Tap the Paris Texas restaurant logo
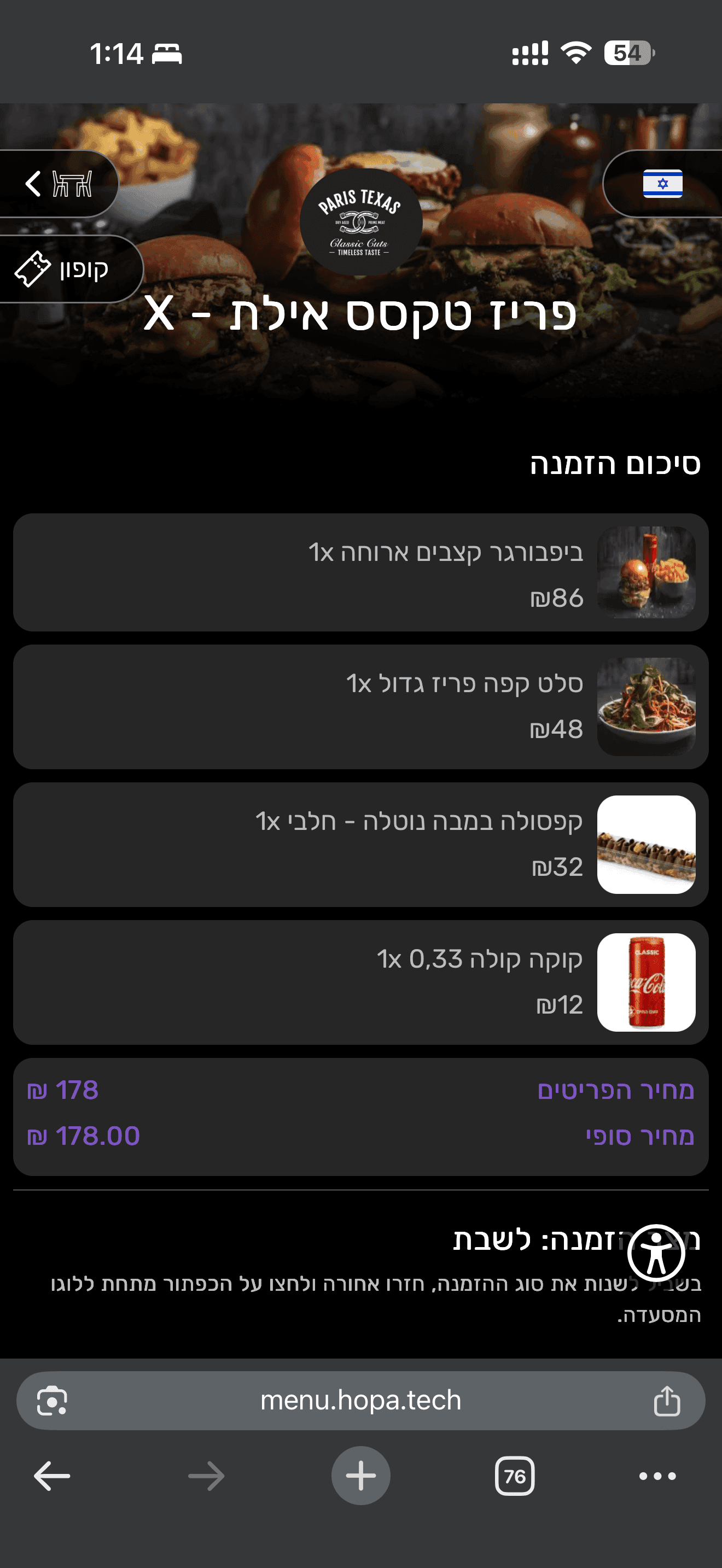This screenshot has width=722, height=1568. tap(360, 223)
